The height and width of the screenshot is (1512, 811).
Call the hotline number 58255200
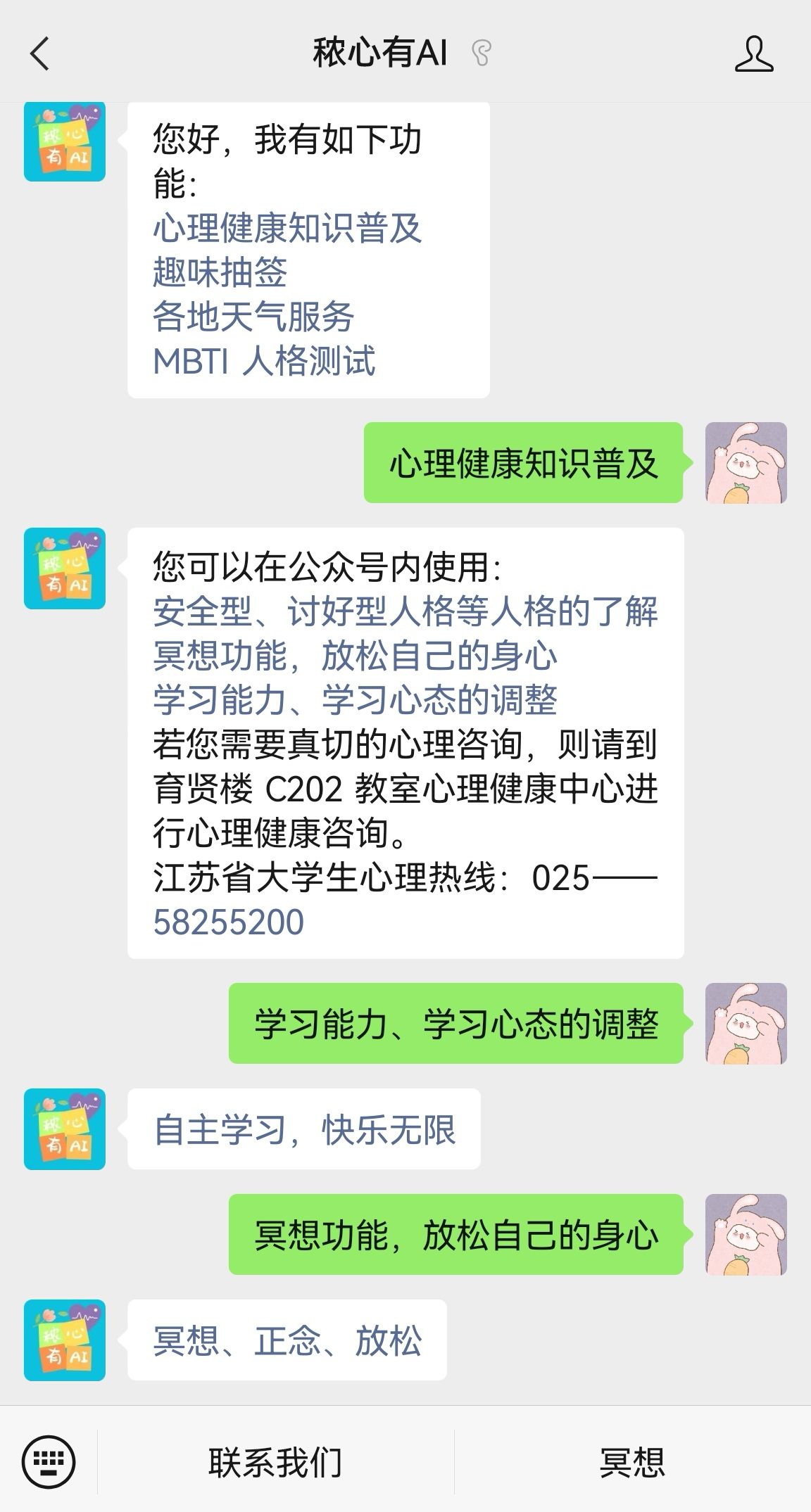pyautogui.click(x=229, y=922)
